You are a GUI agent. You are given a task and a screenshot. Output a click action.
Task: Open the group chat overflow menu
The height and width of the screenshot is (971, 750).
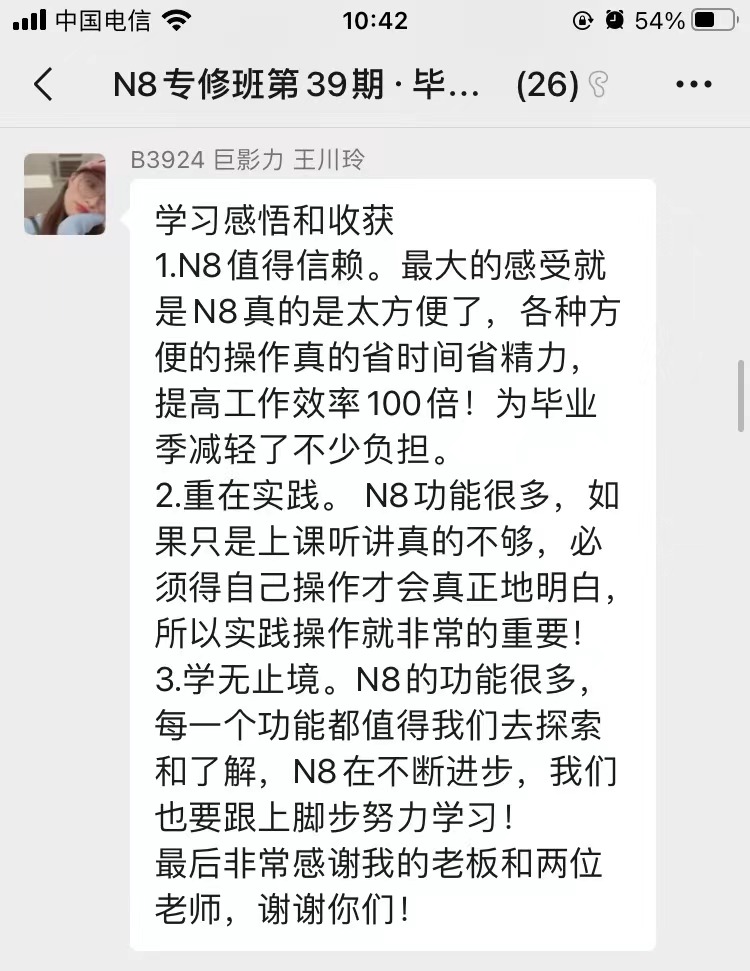[694, 85]
